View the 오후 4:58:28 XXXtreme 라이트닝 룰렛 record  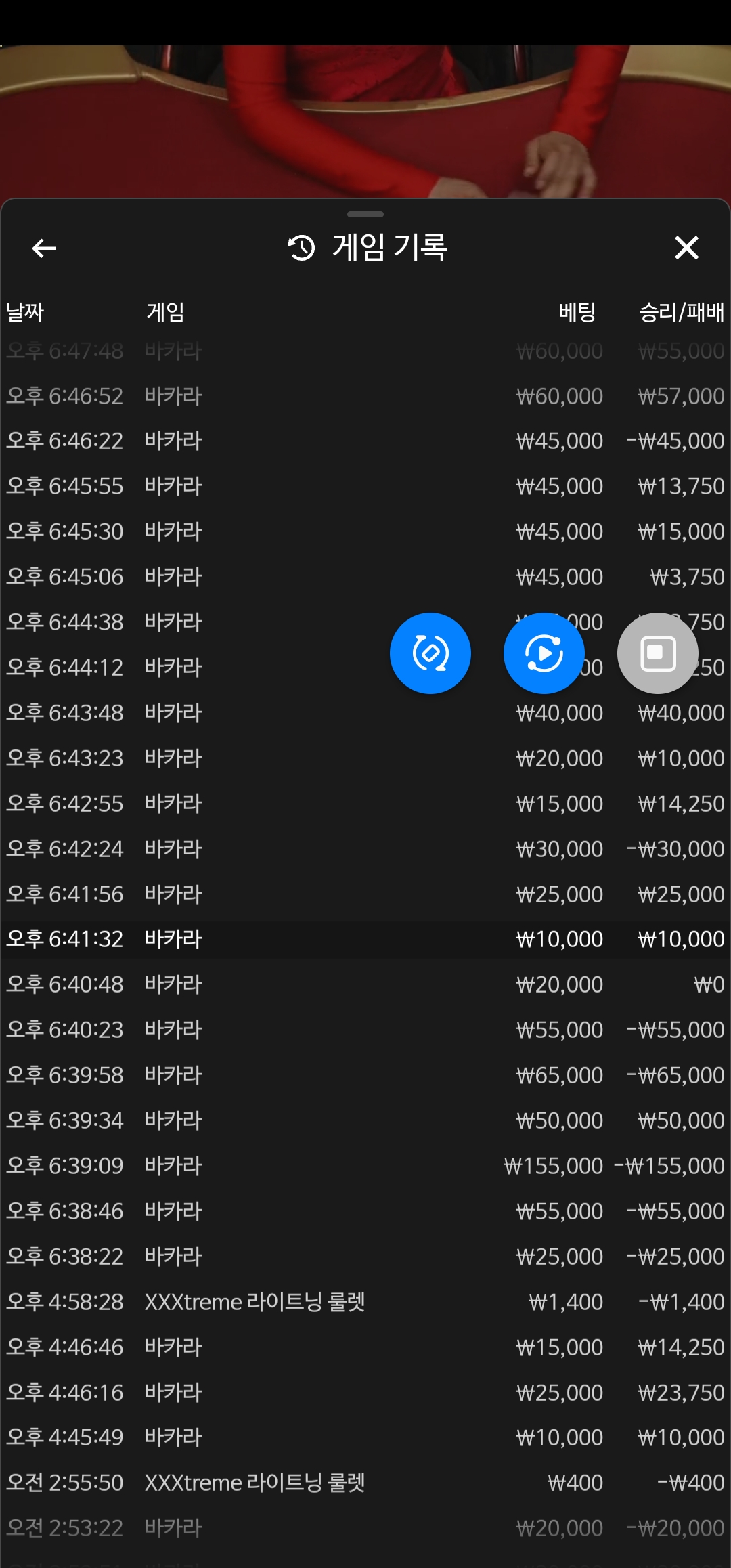tap(365, 1302)
